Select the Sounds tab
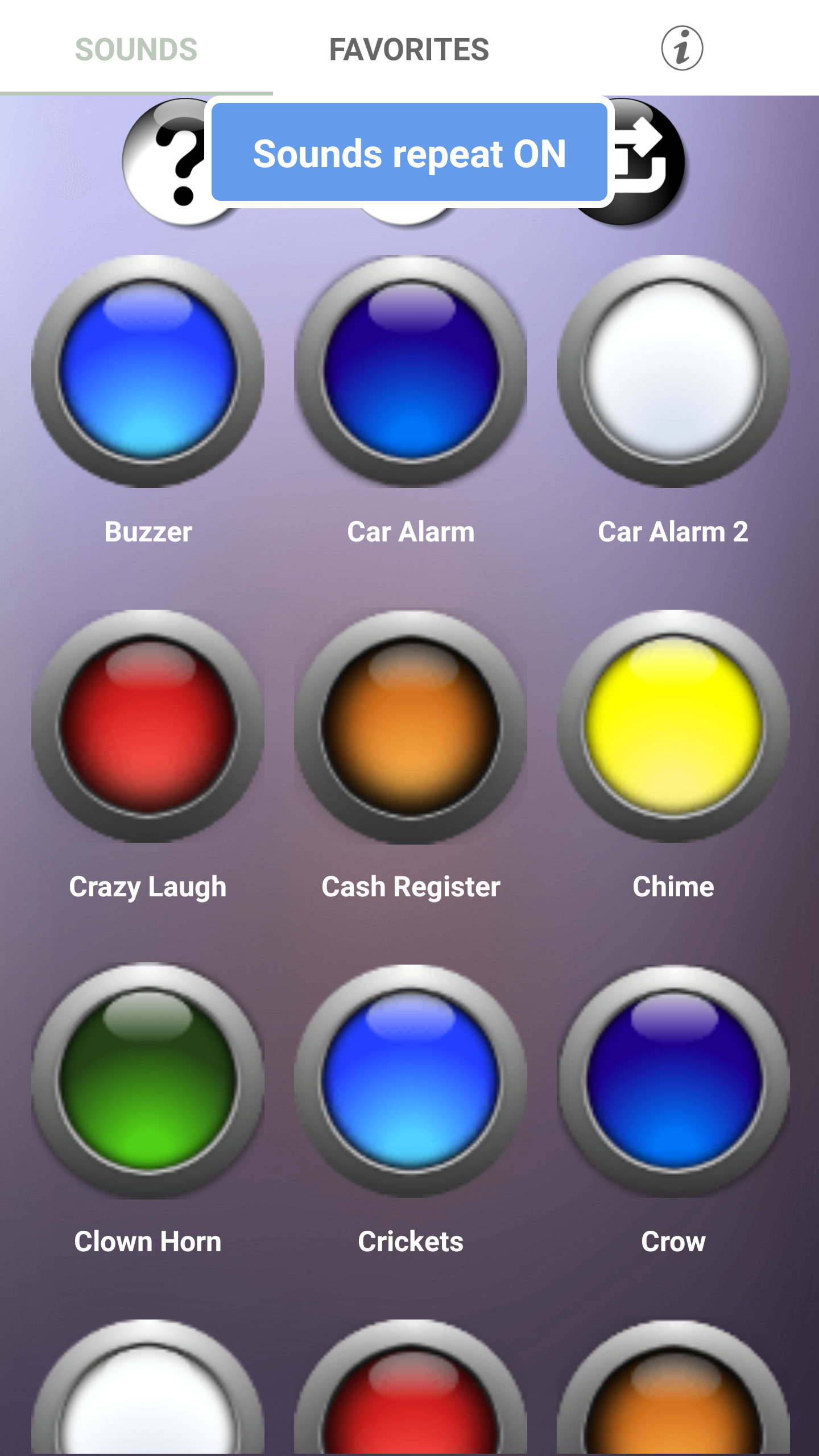This screenshot has width=819, height=1456. click(x=136, y=49)
